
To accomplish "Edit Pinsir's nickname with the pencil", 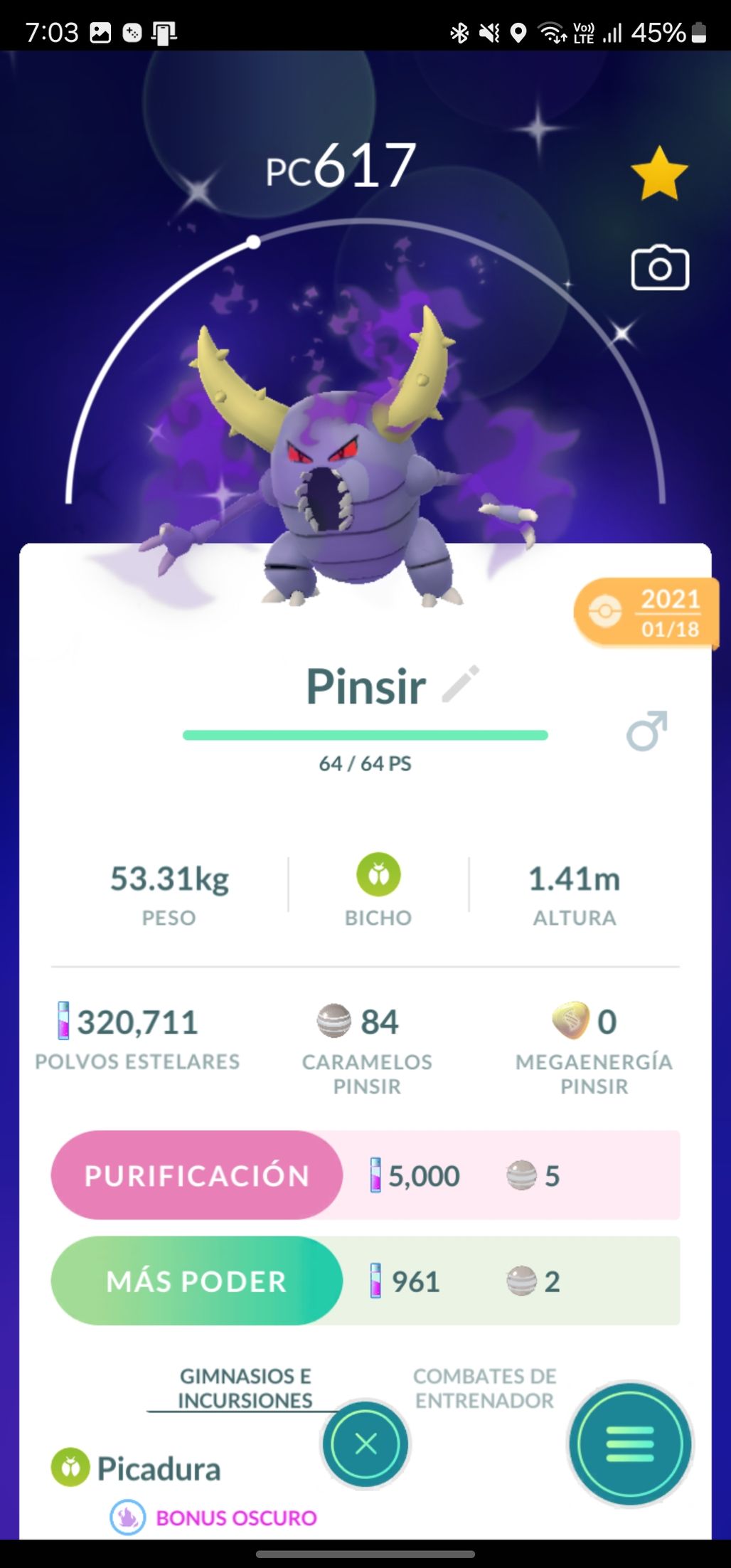I will click(461, 684).
